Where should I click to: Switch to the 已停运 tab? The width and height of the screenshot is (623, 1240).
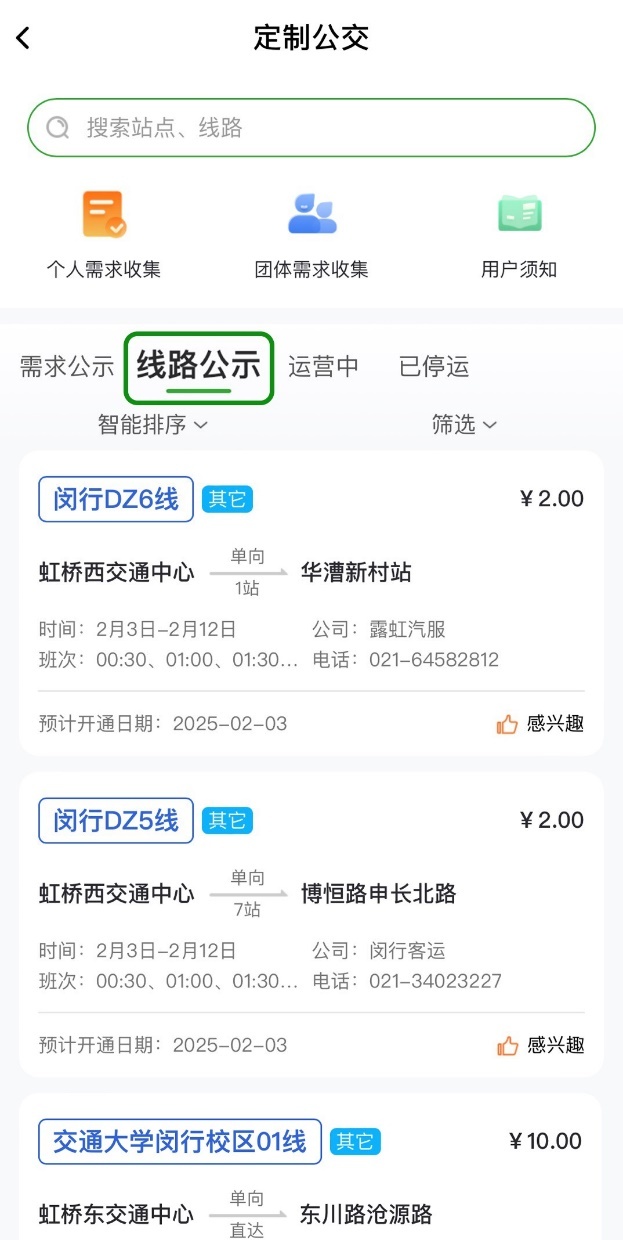coord(434,366)
